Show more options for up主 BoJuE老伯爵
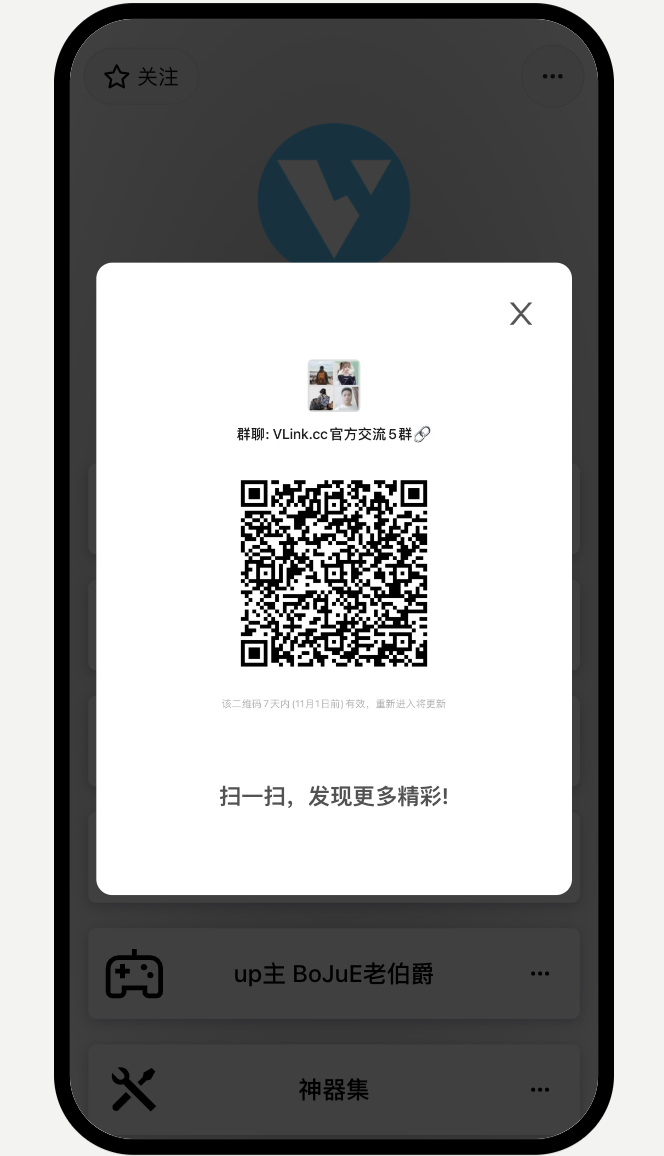This screenshot has width=664, height=1156. click(540, 974)
